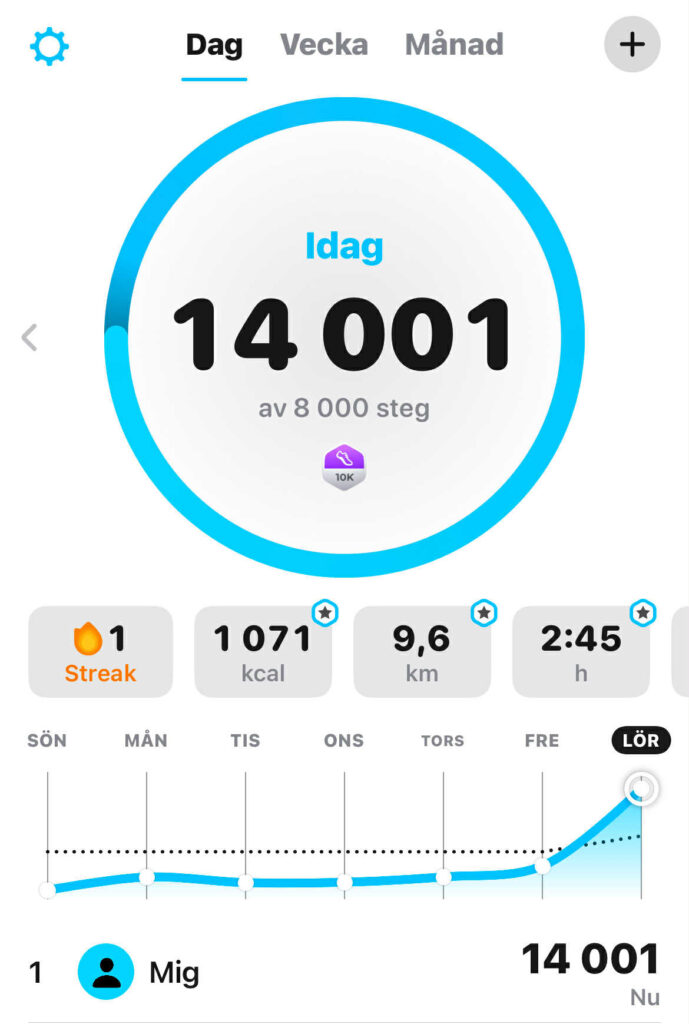Open the Mig leaderboard row

[x=344, y=970]
